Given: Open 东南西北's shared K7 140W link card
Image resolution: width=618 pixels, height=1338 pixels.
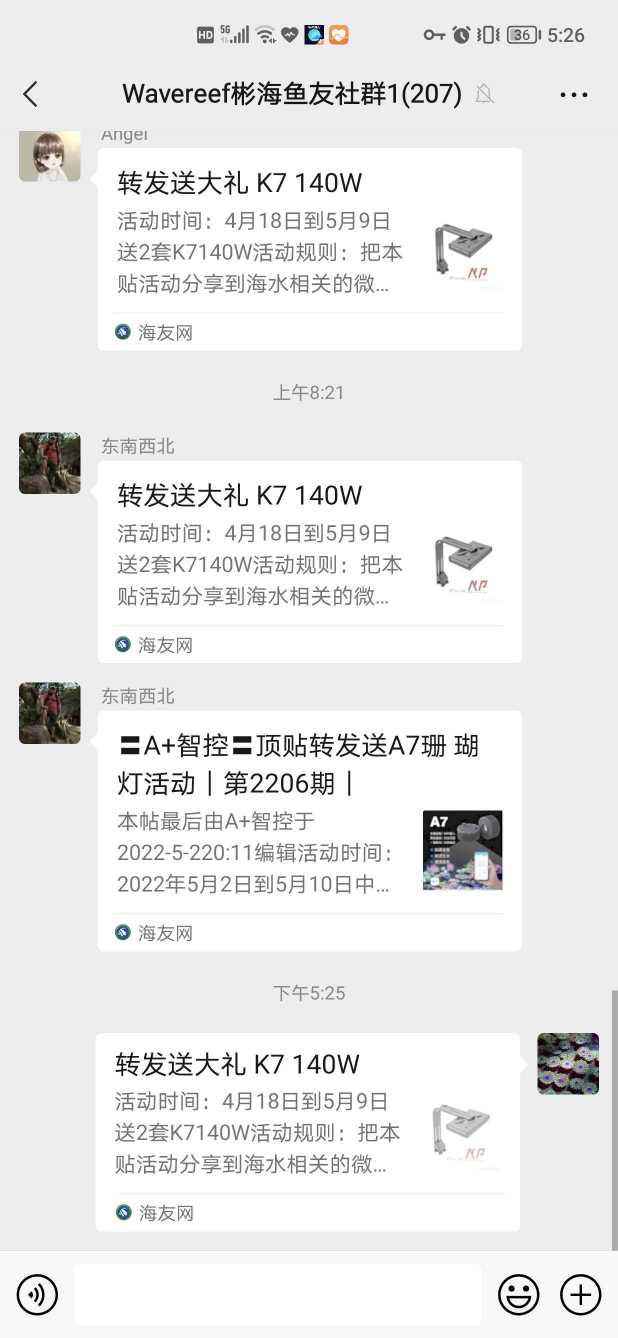Looking at the screenshot, I should [x=309, y=561].
